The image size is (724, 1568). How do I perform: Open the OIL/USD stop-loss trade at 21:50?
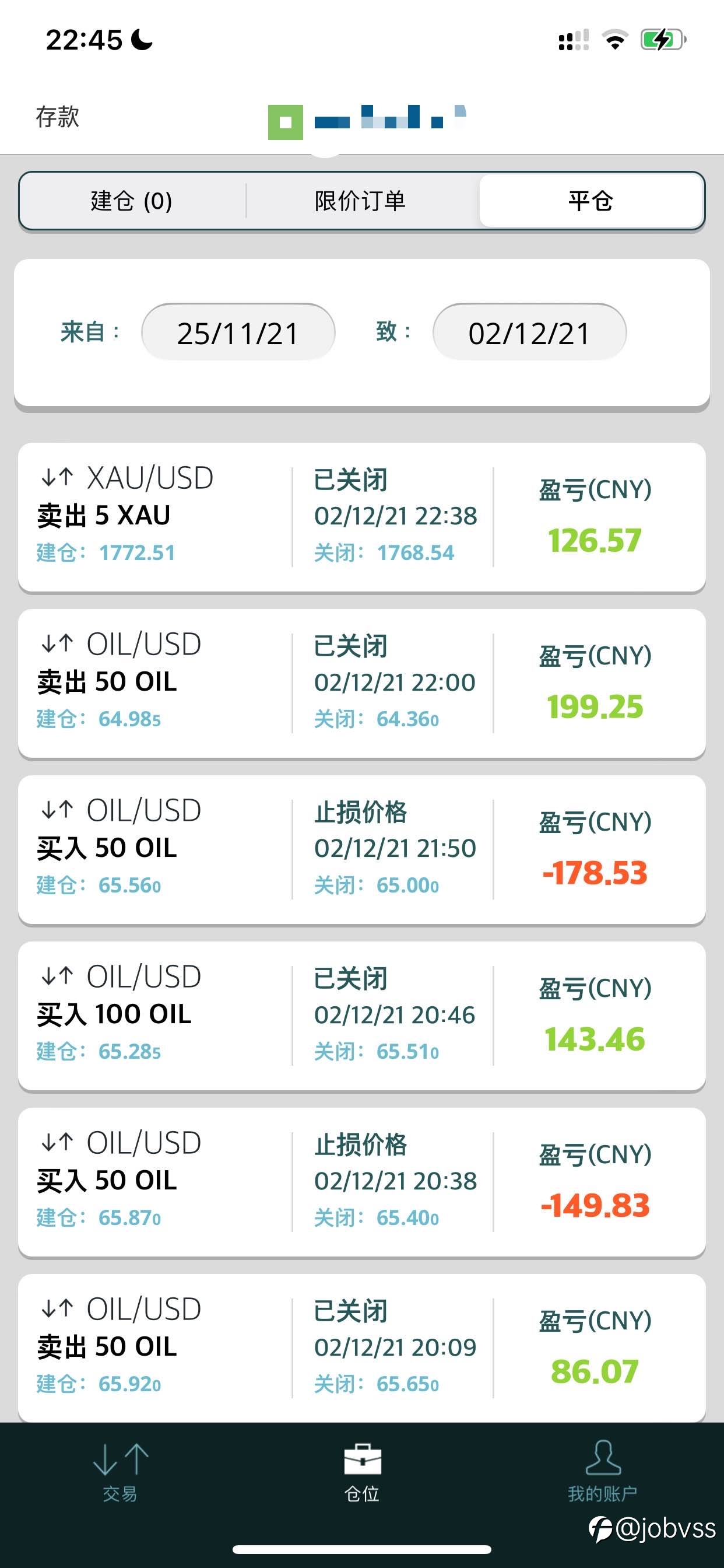click(362, 849)
